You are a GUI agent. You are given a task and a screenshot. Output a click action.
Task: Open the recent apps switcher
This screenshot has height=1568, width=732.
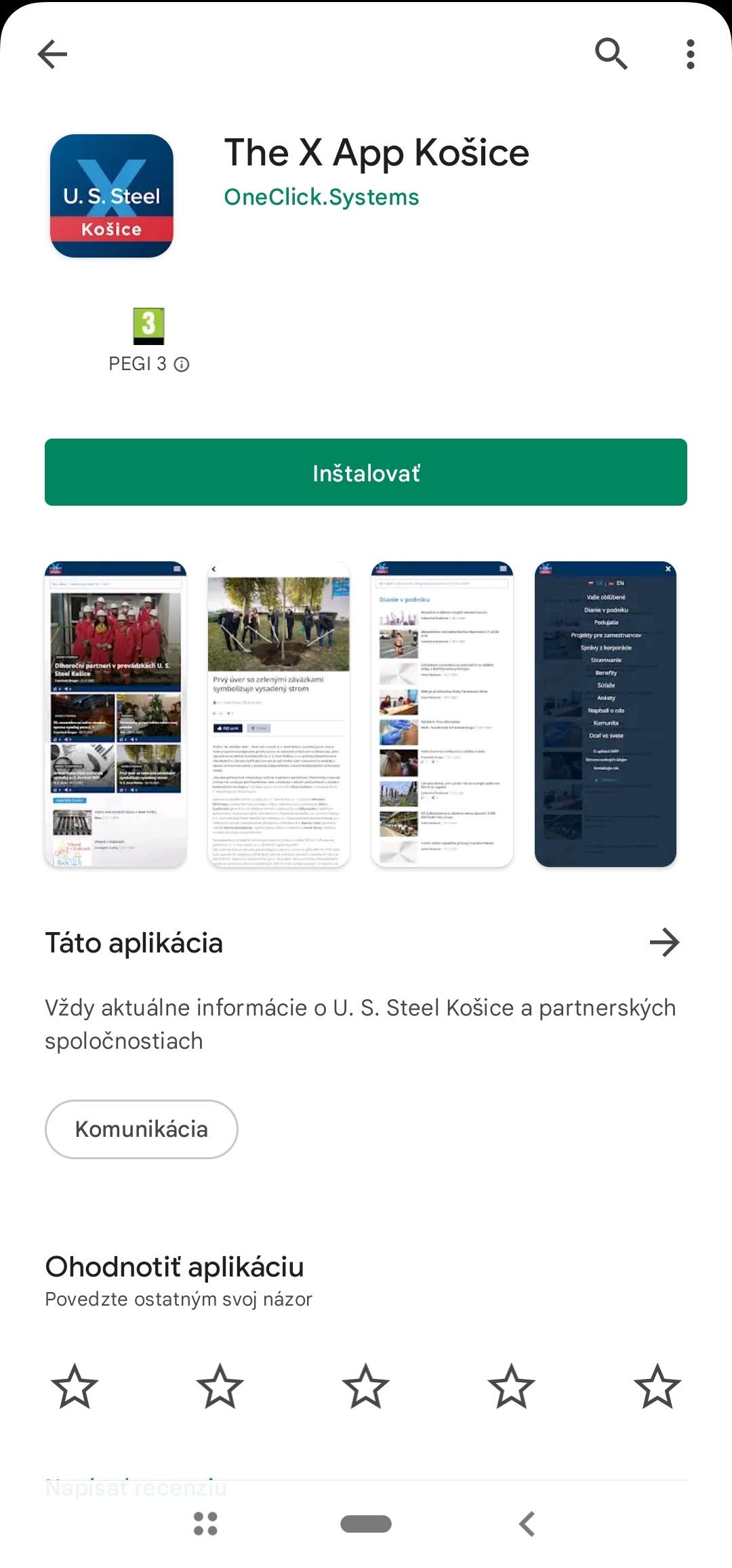pyautogui.click(x=205, y=1523)
